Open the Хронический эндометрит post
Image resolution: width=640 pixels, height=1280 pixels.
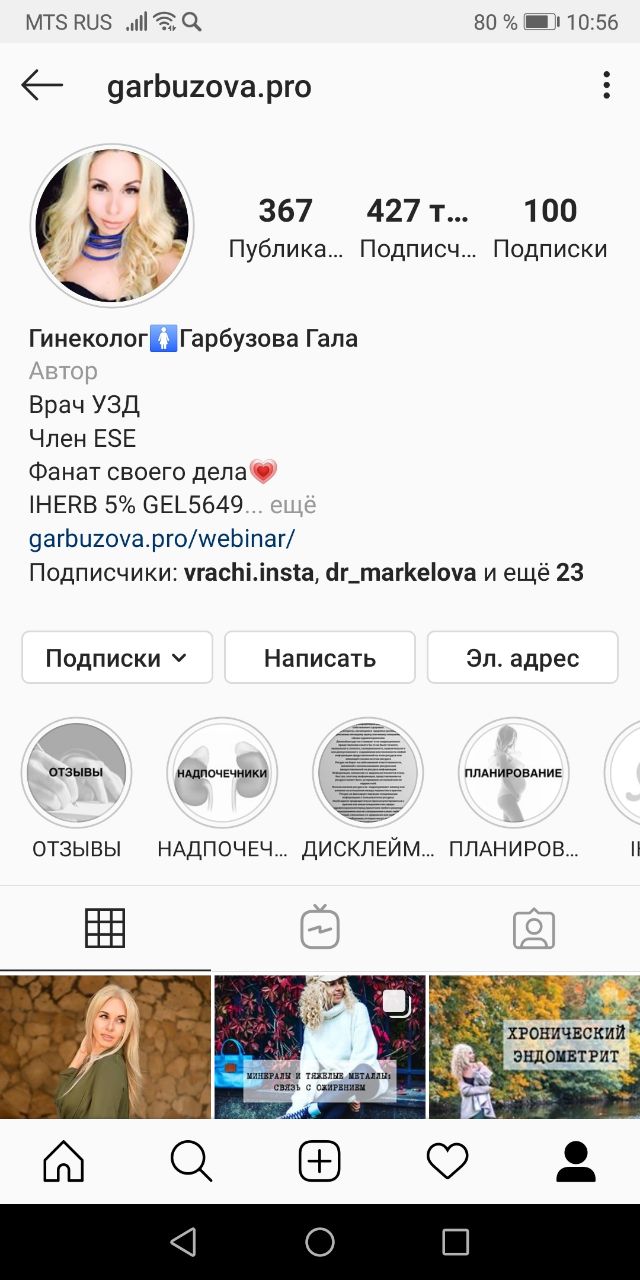[x=534, y=1046]
